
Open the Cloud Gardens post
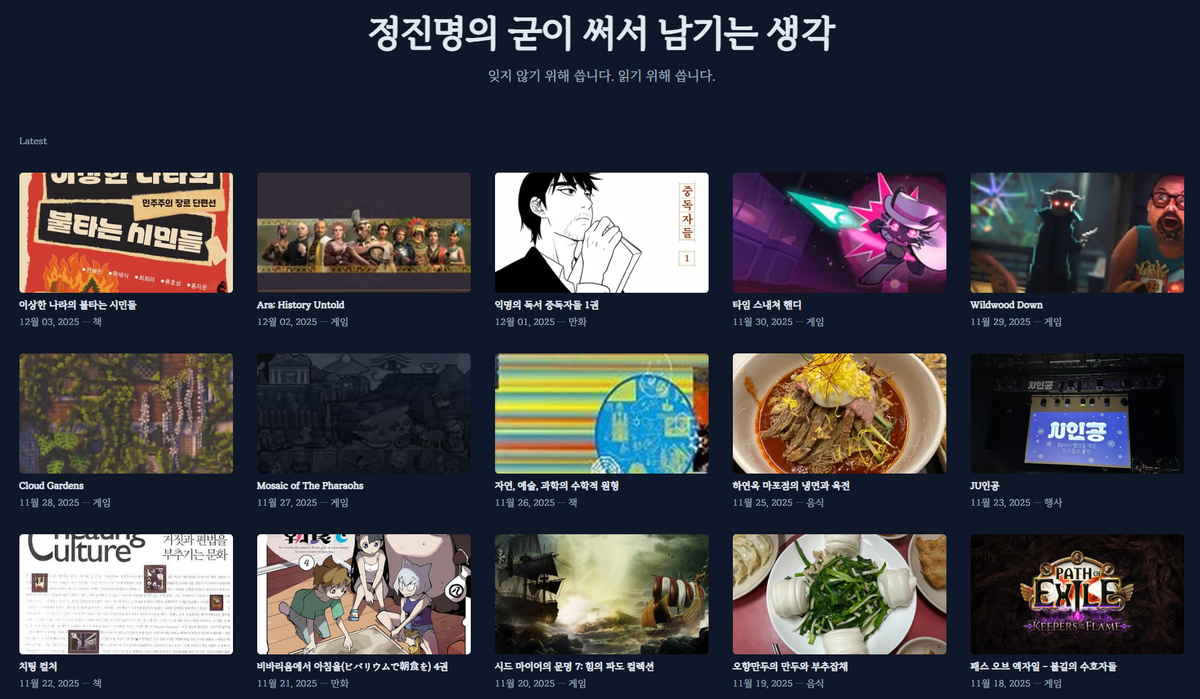pyautogui.click(x=126, y=413)
